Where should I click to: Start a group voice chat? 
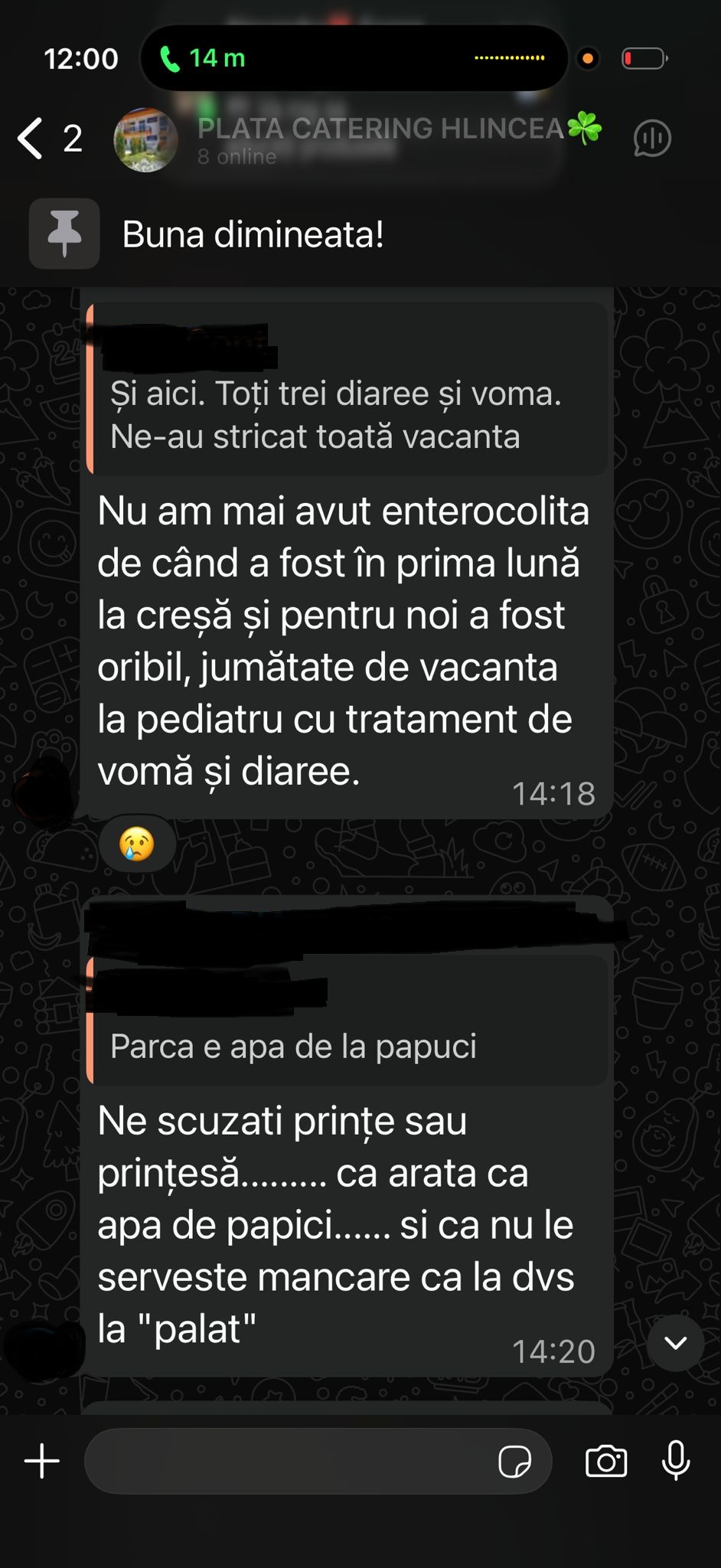click(652, 139)
